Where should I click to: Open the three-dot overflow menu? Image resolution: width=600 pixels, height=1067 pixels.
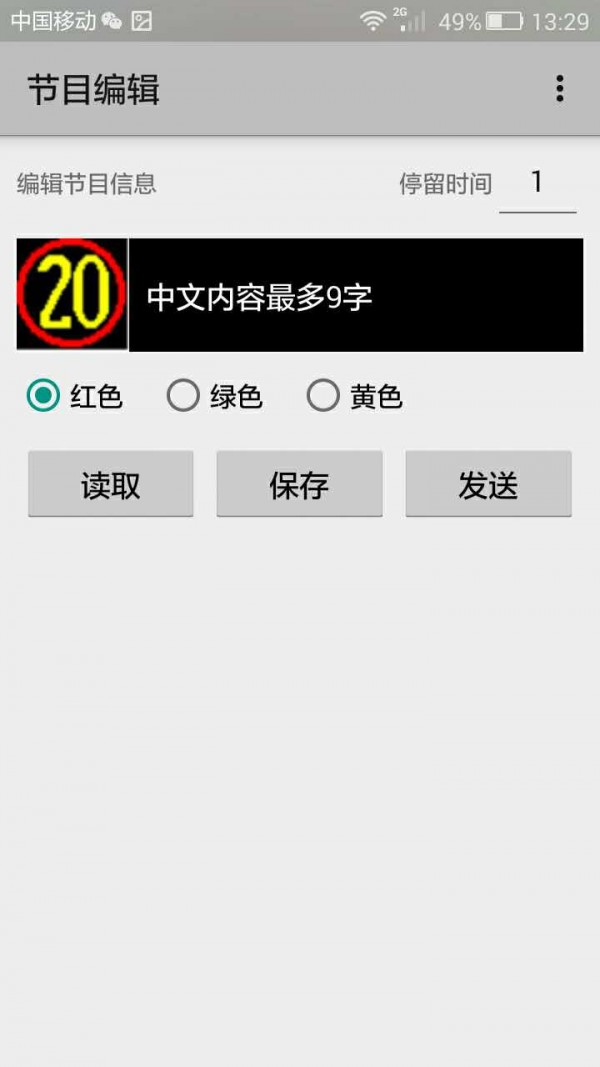pyautogui.click(x=559, y=88)
